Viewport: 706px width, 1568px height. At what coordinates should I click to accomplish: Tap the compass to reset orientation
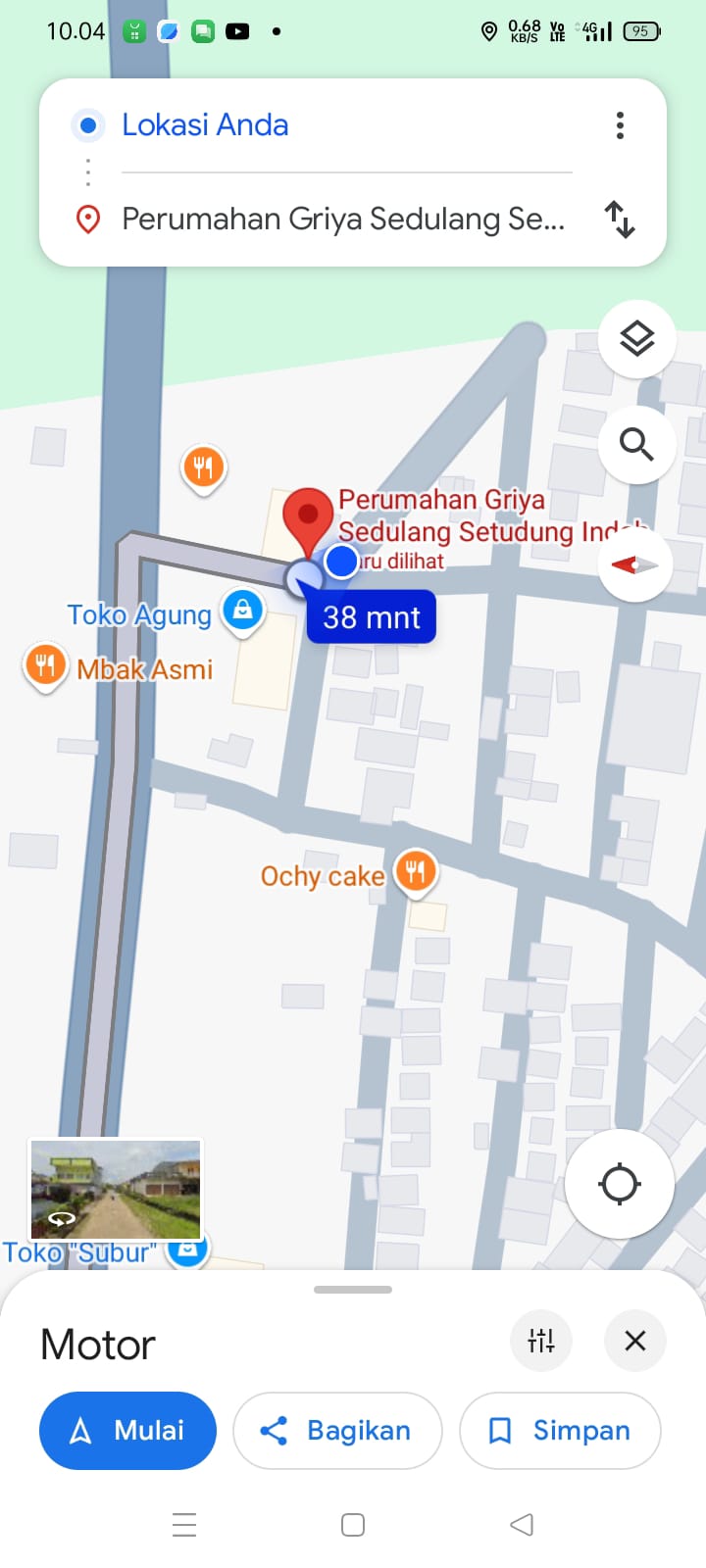click(634, 563)
